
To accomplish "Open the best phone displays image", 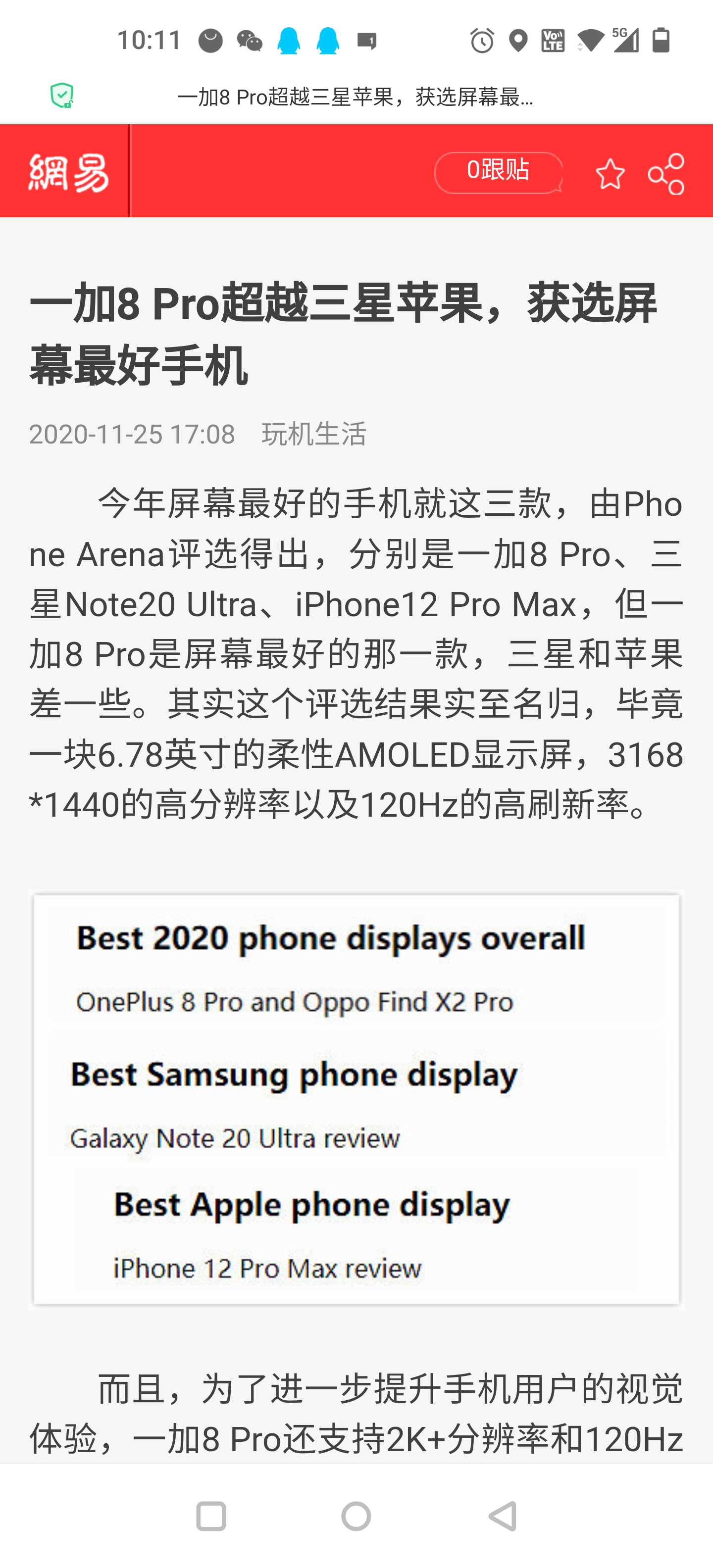I will (356, 1099).
